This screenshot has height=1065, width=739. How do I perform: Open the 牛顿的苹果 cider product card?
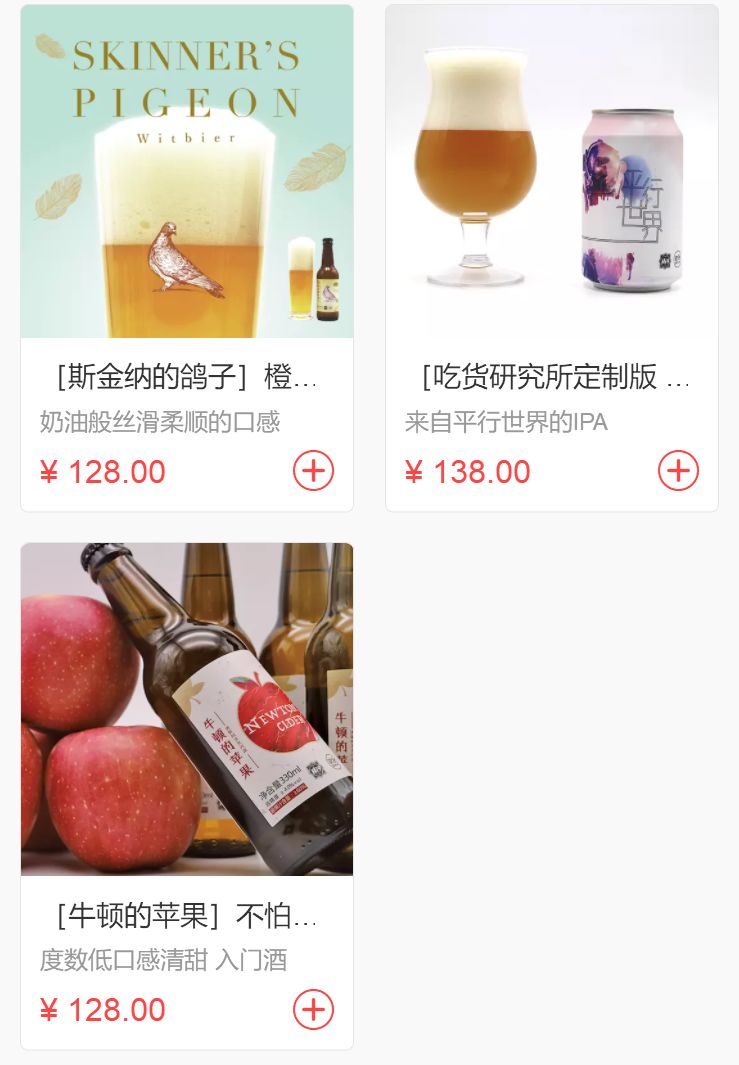pyautogui.click(x=187, y=709)
